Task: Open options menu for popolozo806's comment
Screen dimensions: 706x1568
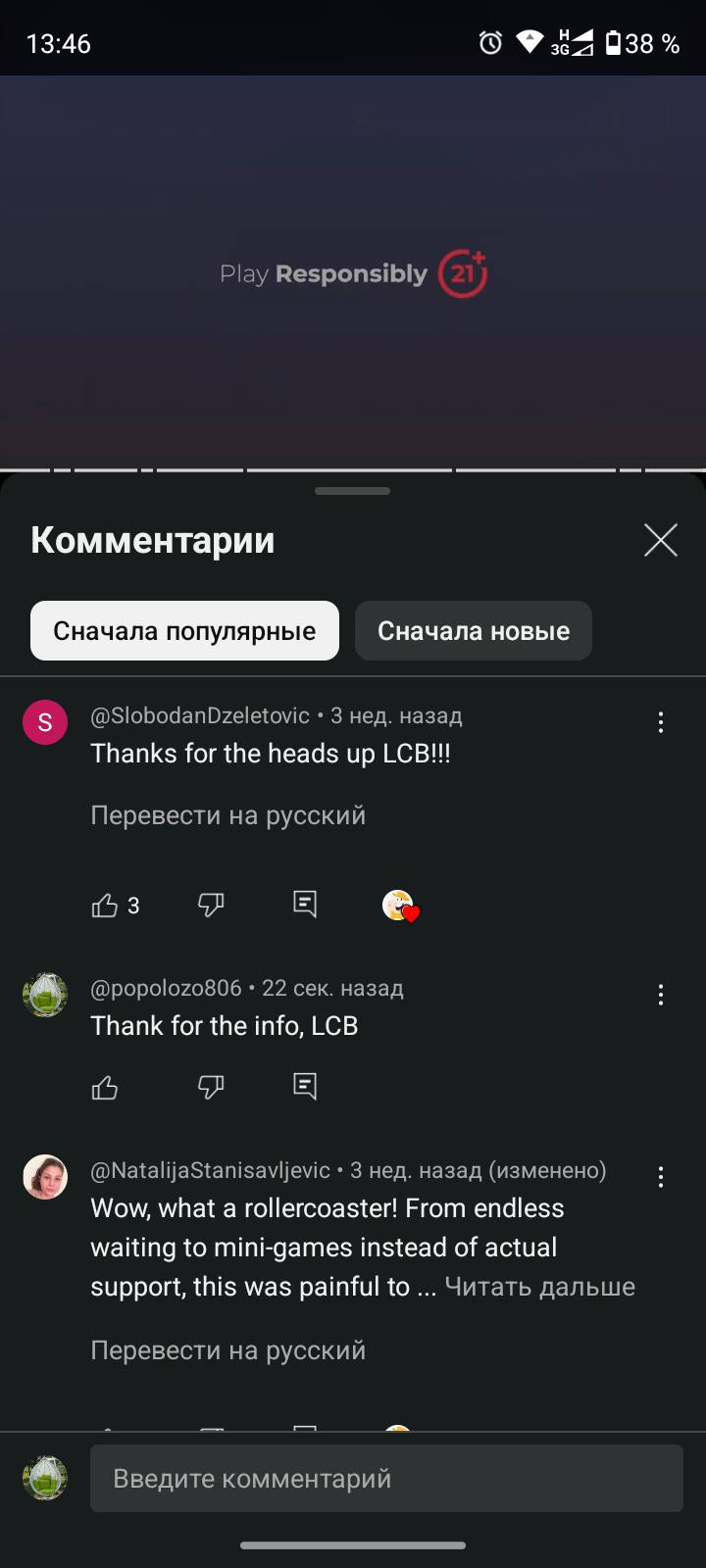Action: tap(660, 996)
